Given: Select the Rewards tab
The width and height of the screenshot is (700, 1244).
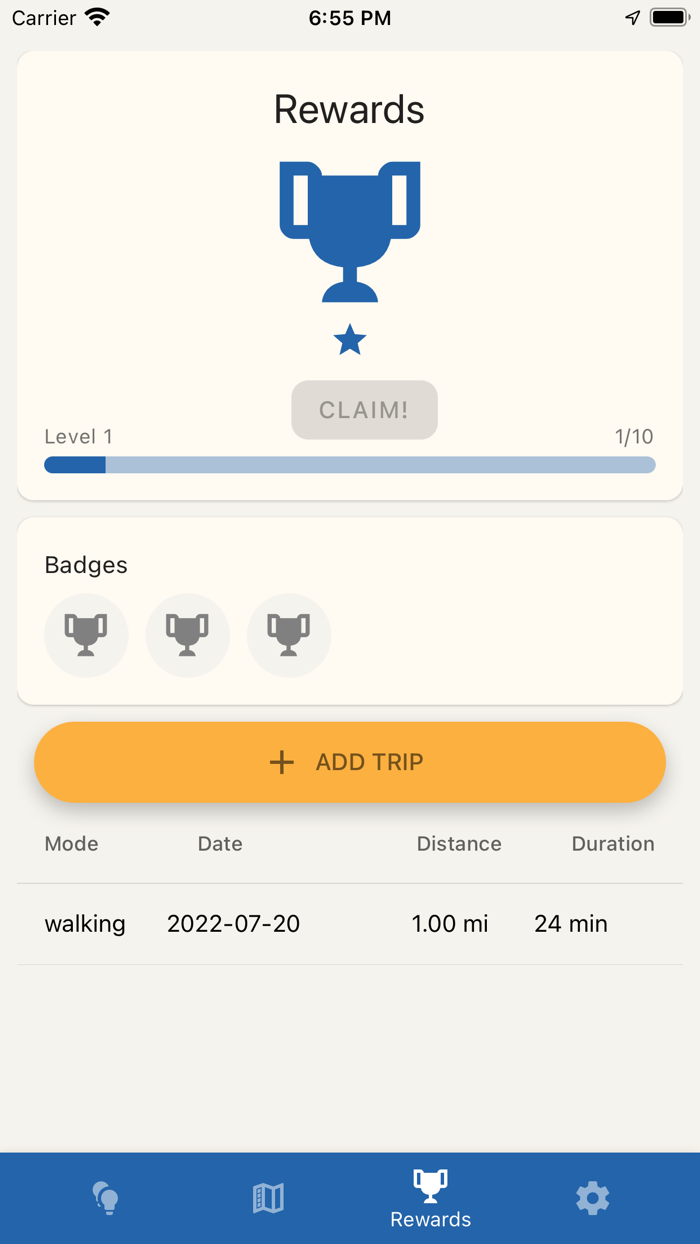Looking at the screenshot, I should [x=431, y=1199].
